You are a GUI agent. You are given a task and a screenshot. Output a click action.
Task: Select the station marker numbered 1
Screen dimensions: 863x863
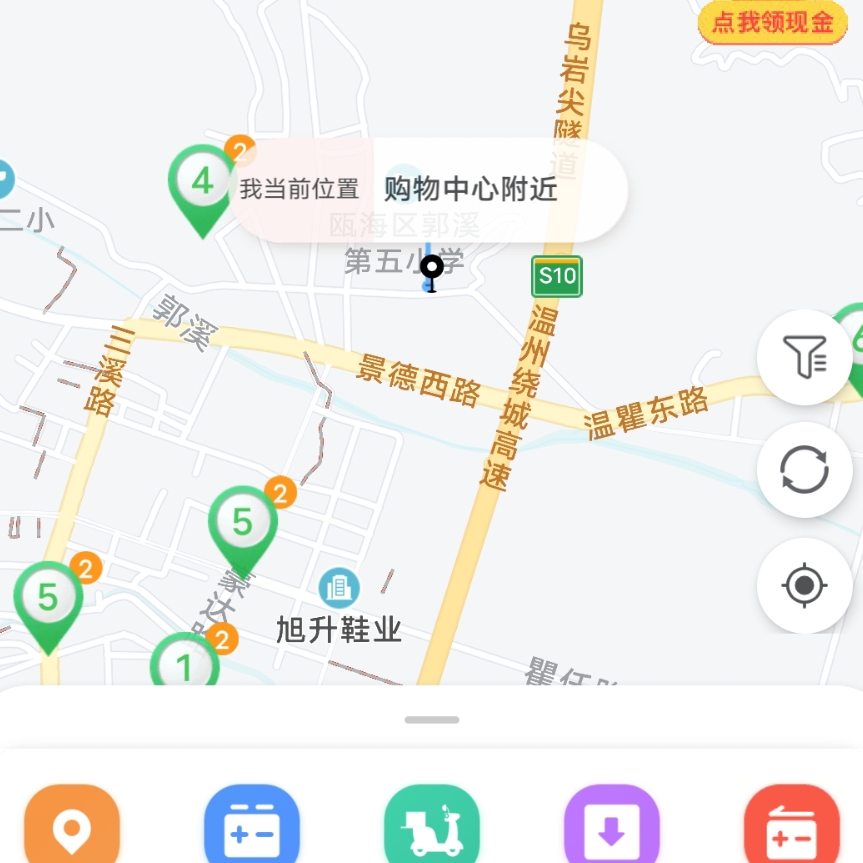click(185, 665)
